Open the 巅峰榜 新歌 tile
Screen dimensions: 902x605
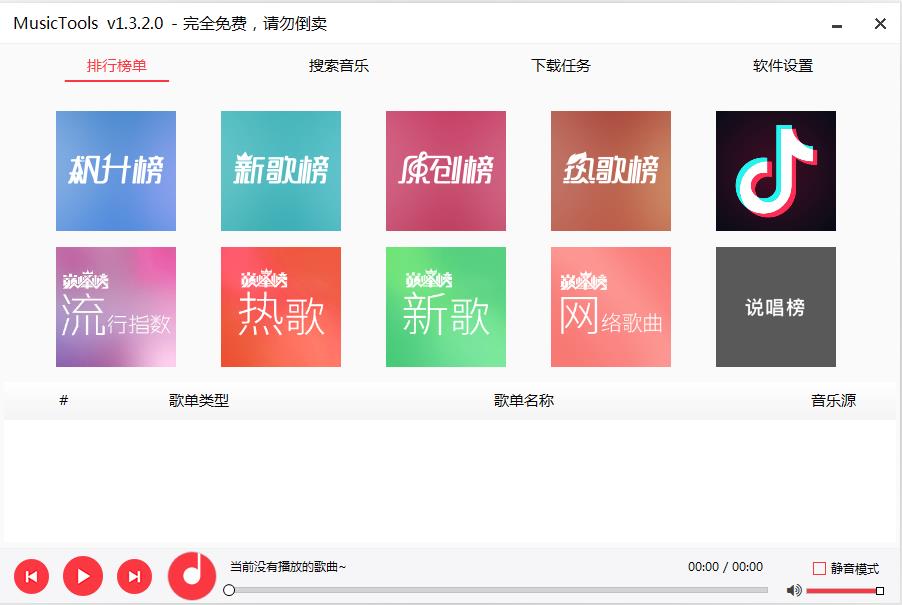tap(446, 307)
